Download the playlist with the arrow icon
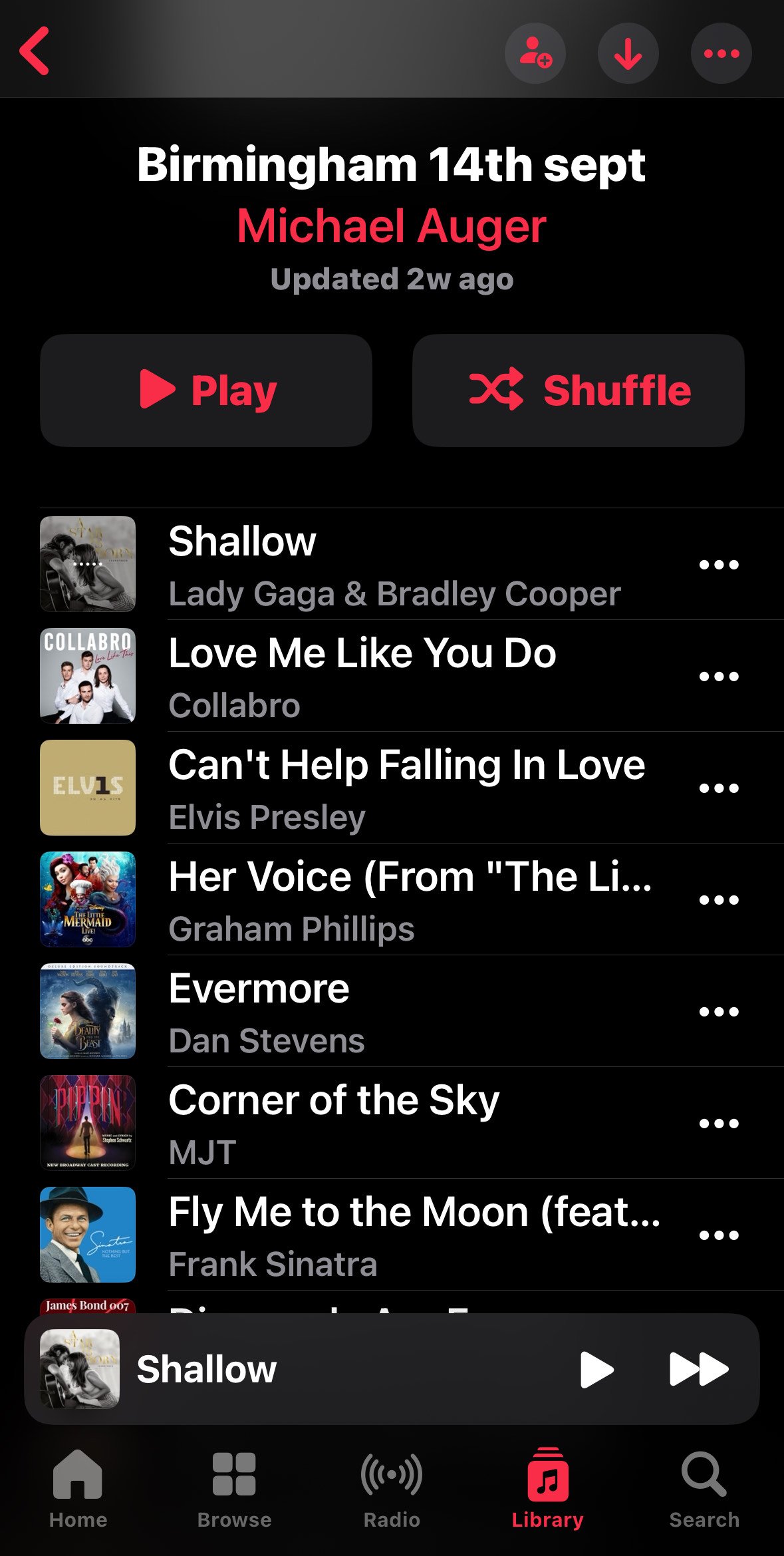 tap(628, 53)
